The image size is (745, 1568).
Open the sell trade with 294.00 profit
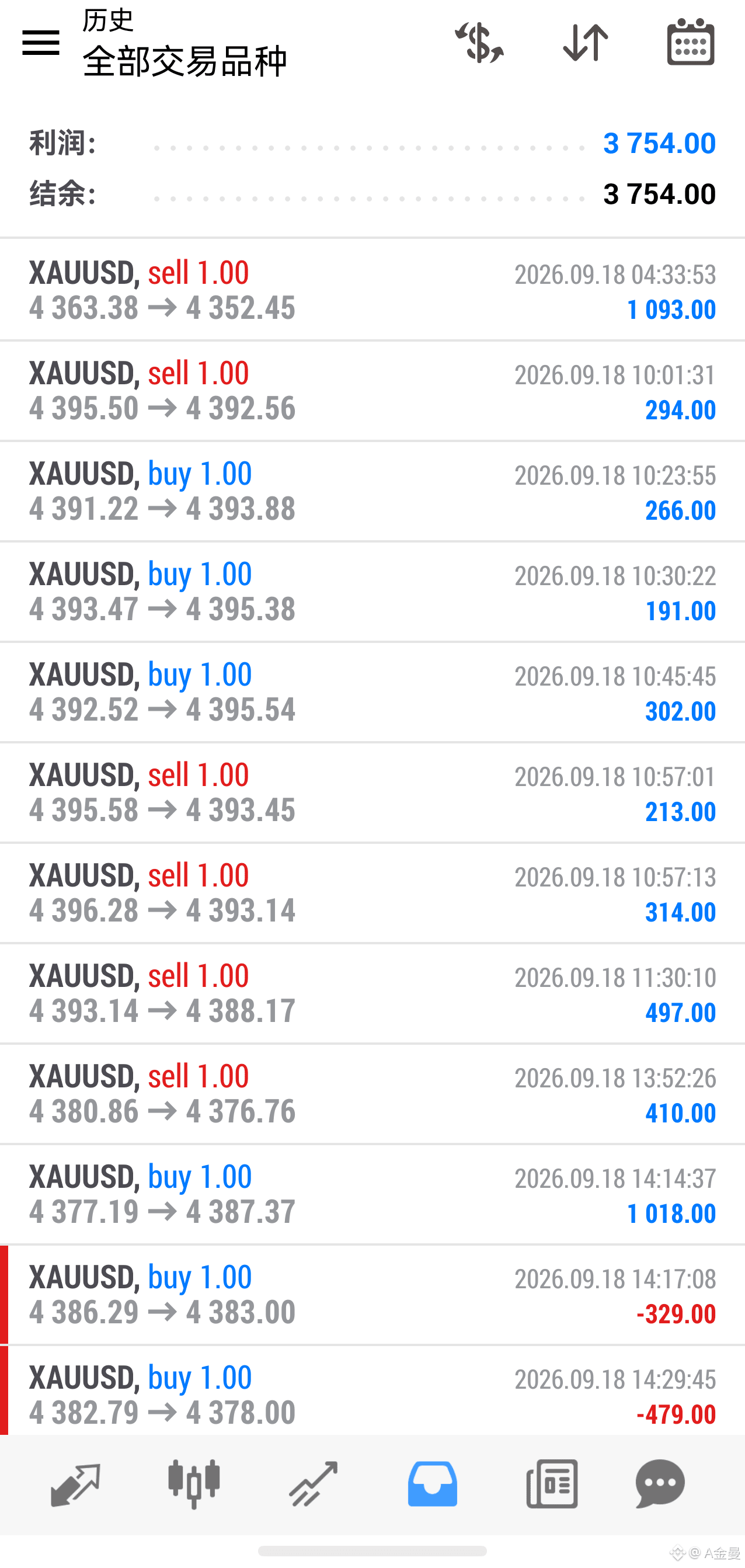click(372, 391)
